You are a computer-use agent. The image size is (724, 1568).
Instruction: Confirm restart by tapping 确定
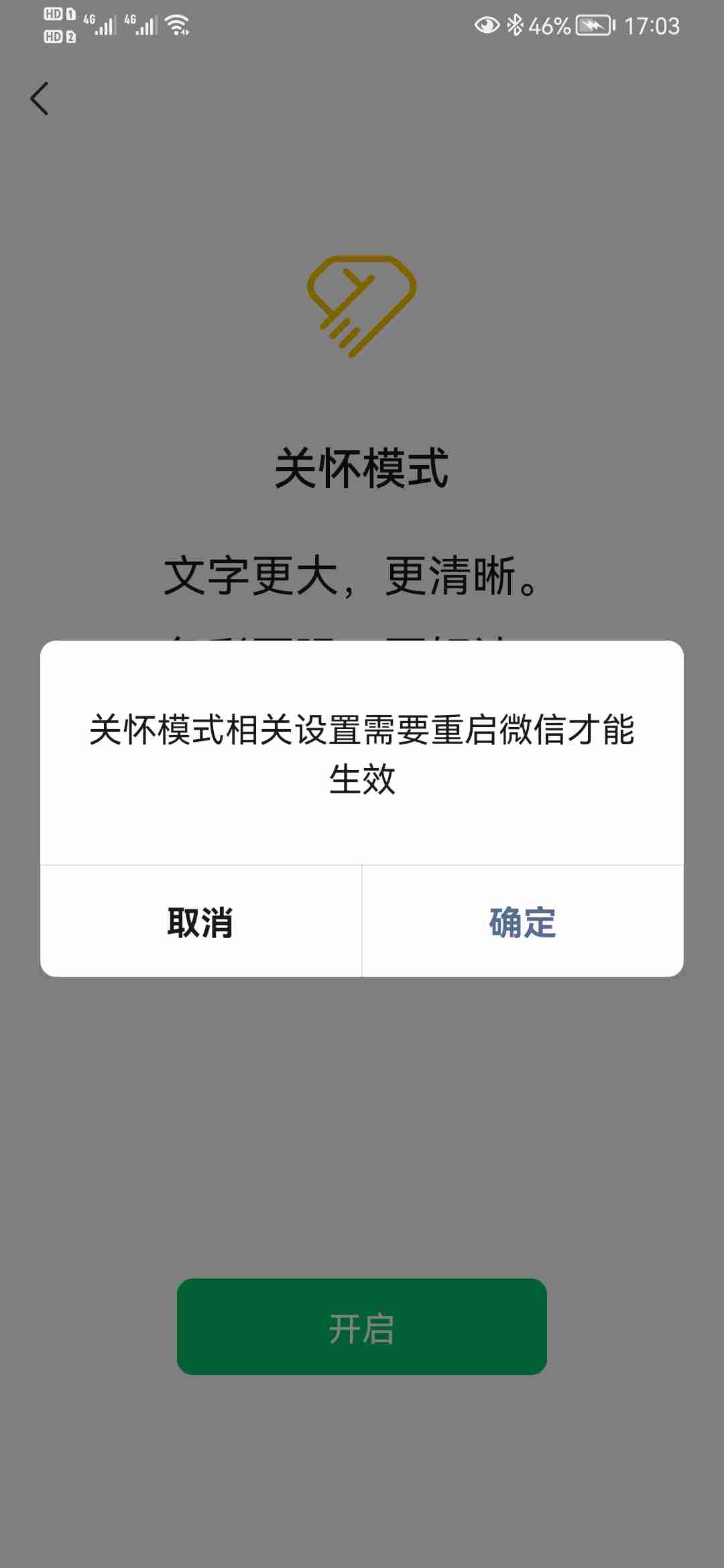(x=522, y=922)
